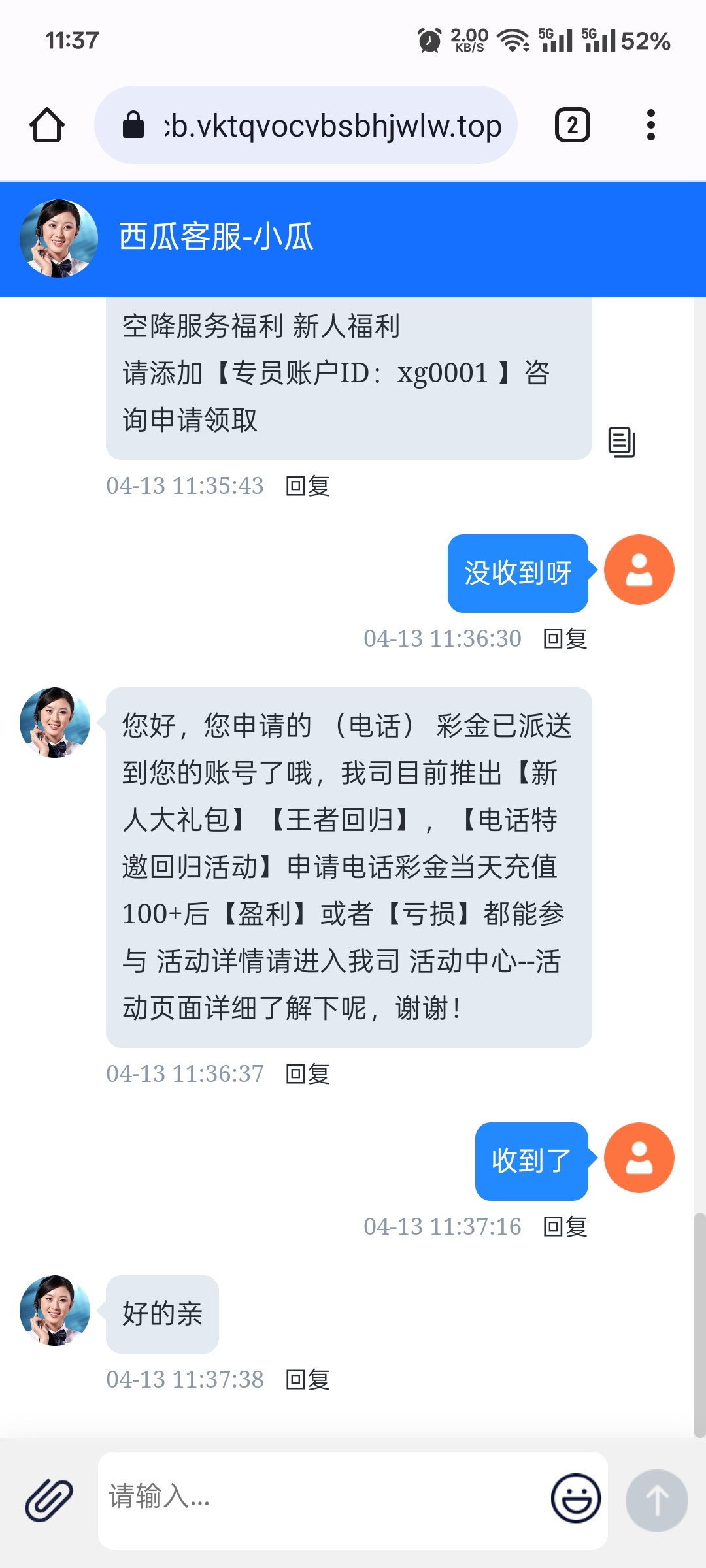The height and width of the screenshot is (1568, 706).
Task: Open the emoji picker
Action: coord(576,1499)
